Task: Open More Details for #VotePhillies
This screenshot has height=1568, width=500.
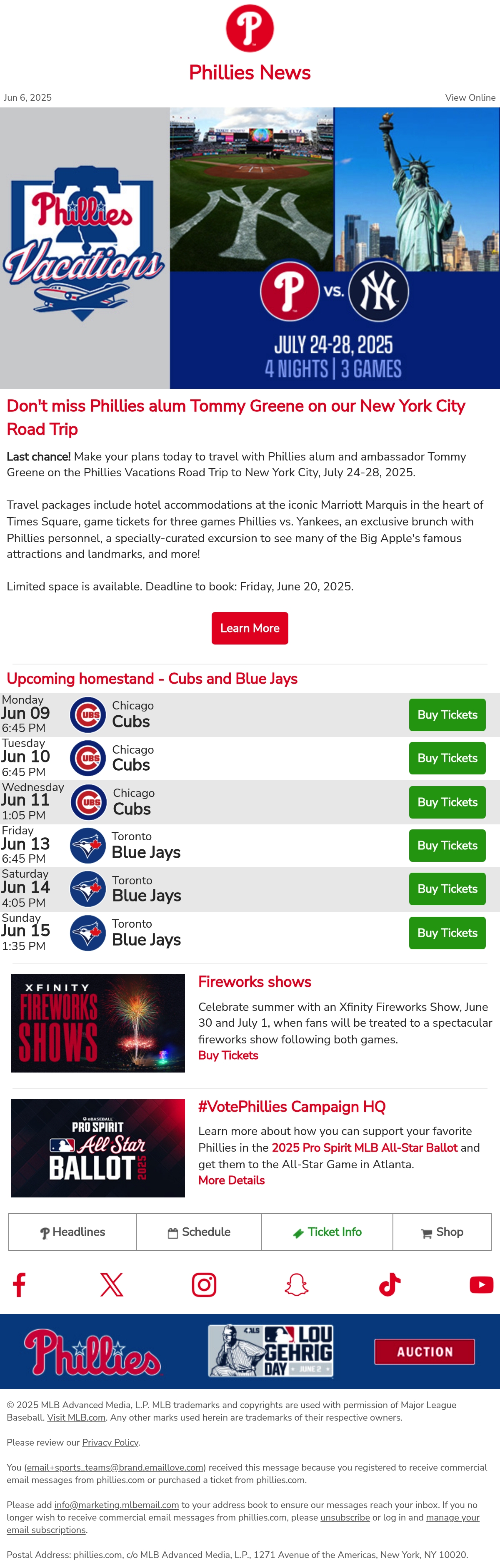Action: [231, 1180]
